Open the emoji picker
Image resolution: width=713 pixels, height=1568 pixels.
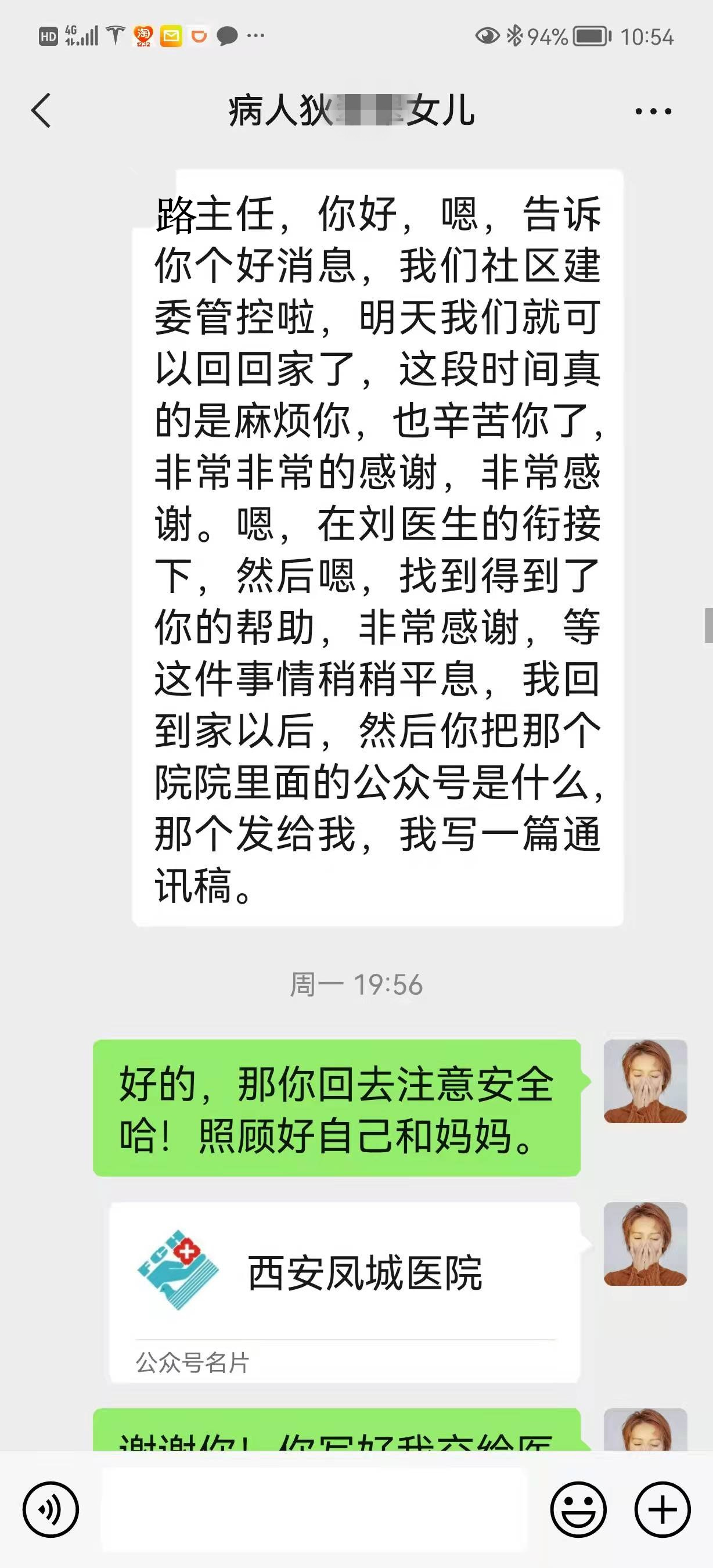(578, 1509)
